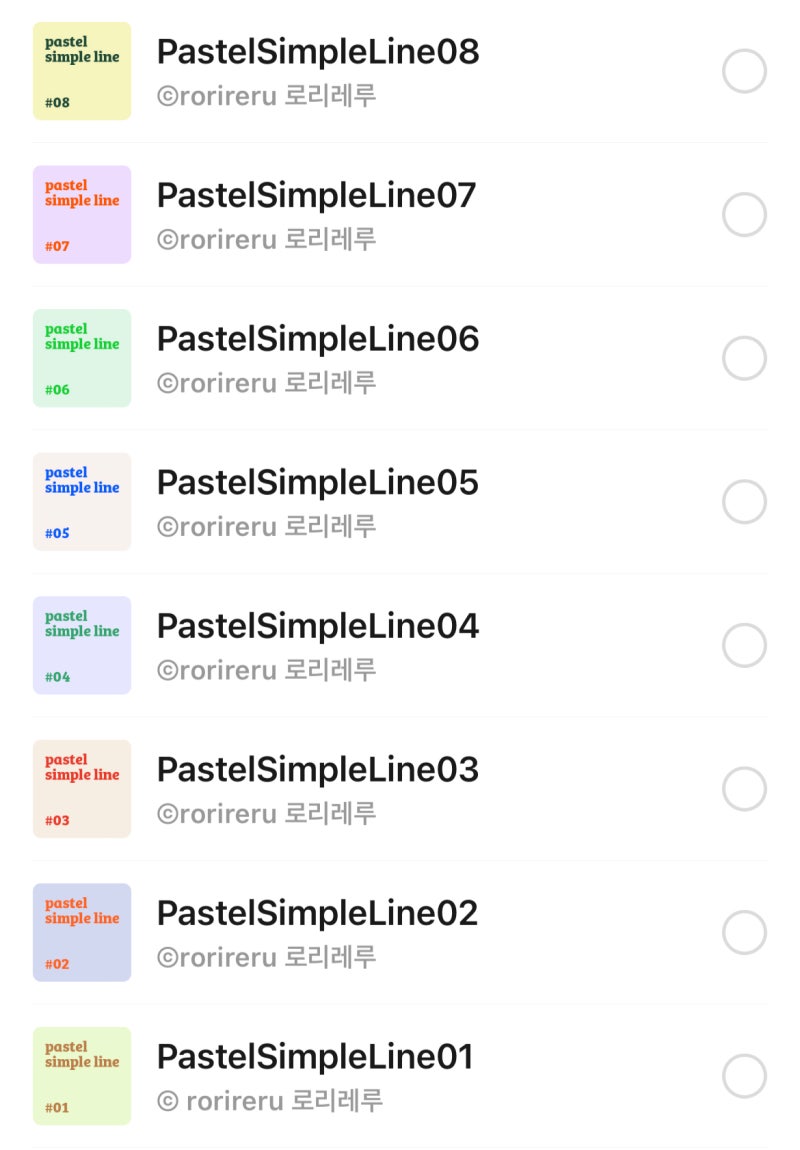Visit the rorireru link below PastelSimpleLine04
800x1150 pixels.
coord(267,669)
